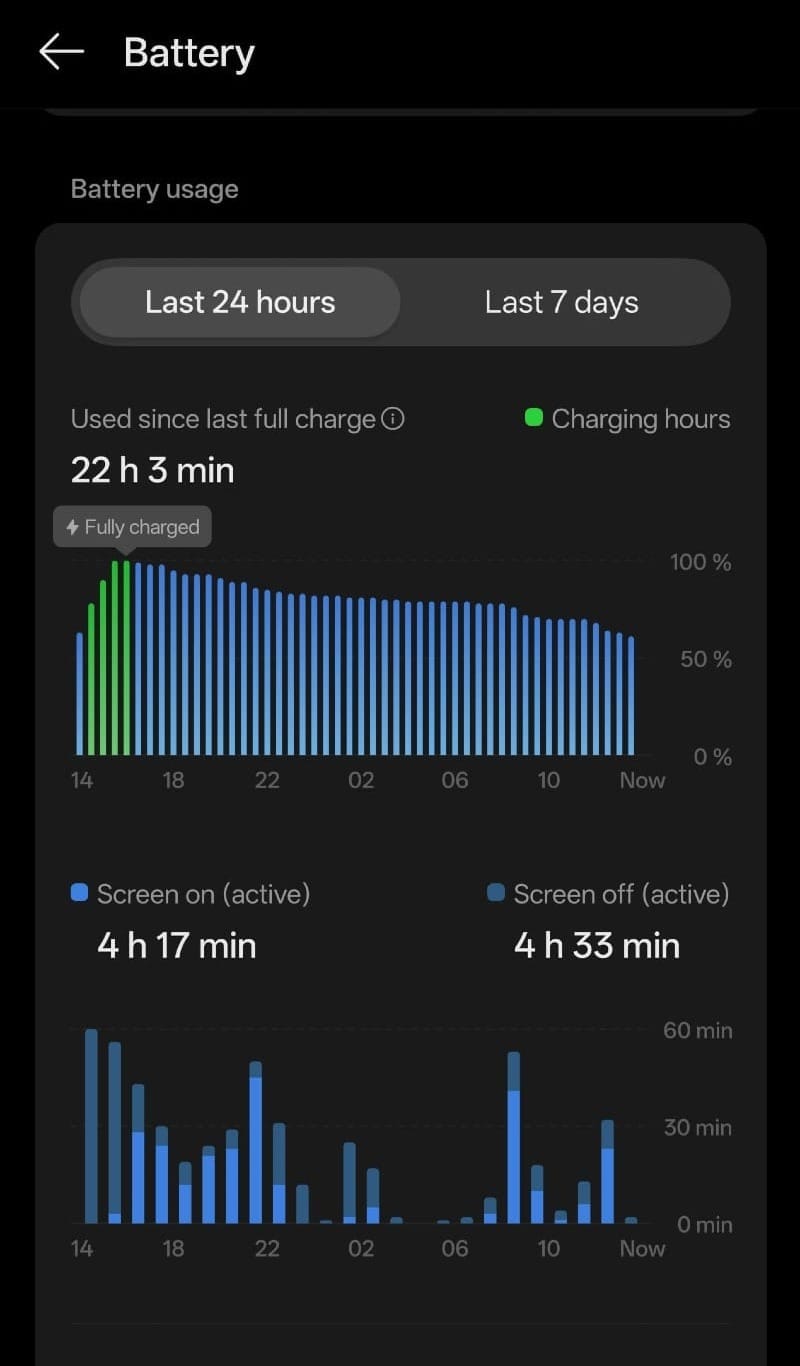800x1366 pixels.
Task: Open info about used since last full charge
Action: coord(394,419)
